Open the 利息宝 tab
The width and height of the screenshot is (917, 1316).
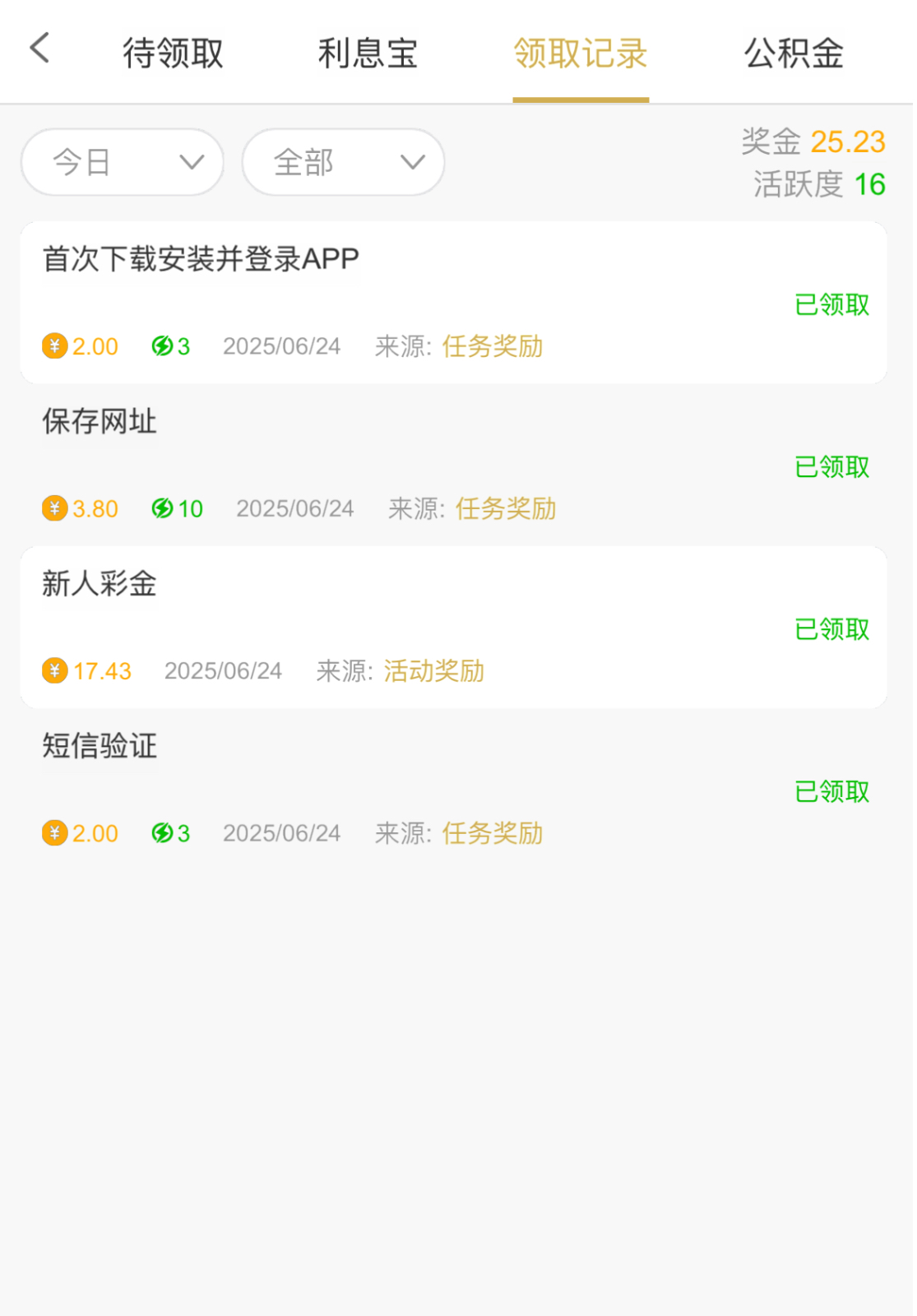tap(368, 53)
